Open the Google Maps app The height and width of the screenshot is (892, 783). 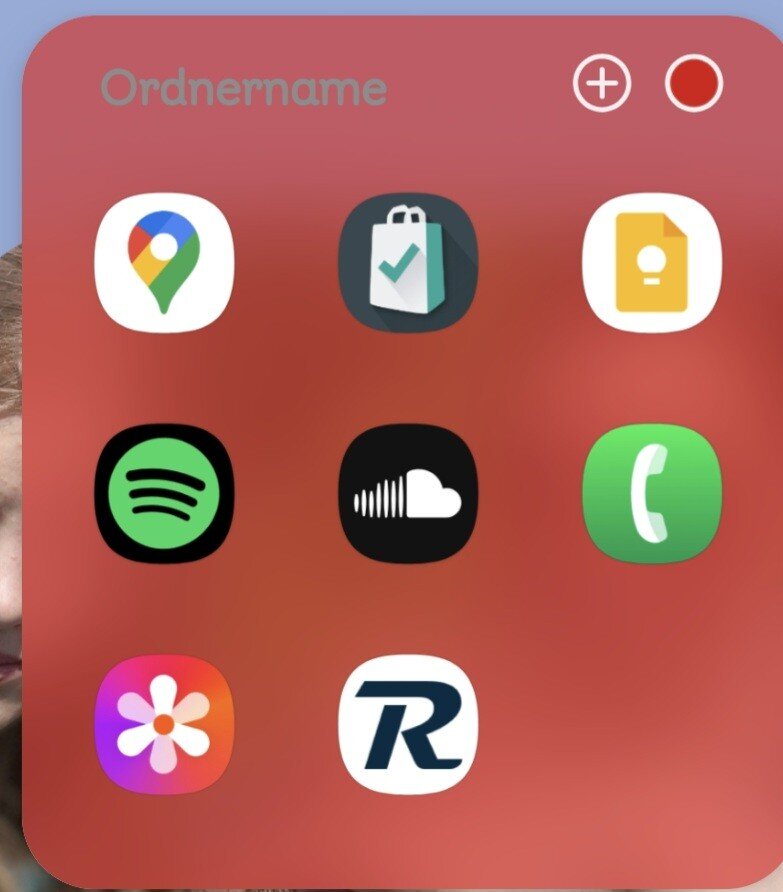164,262
